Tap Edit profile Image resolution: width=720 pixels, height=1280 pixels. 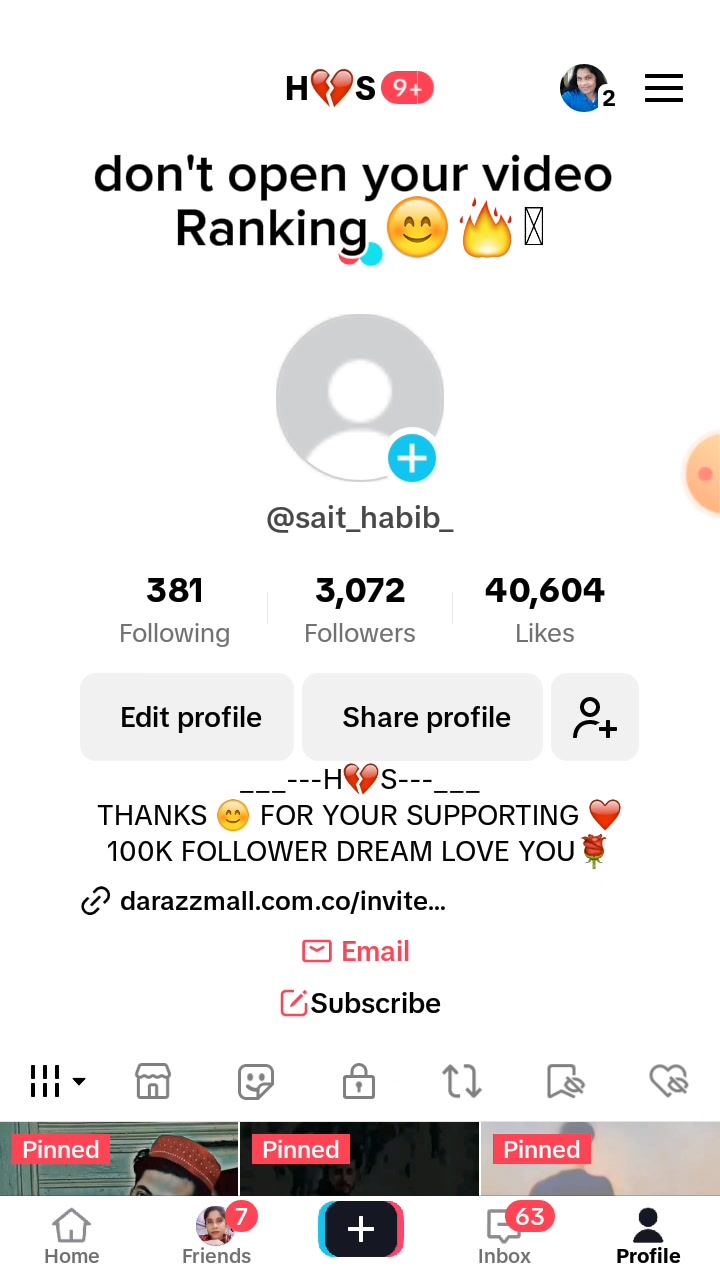coord(187,717)
